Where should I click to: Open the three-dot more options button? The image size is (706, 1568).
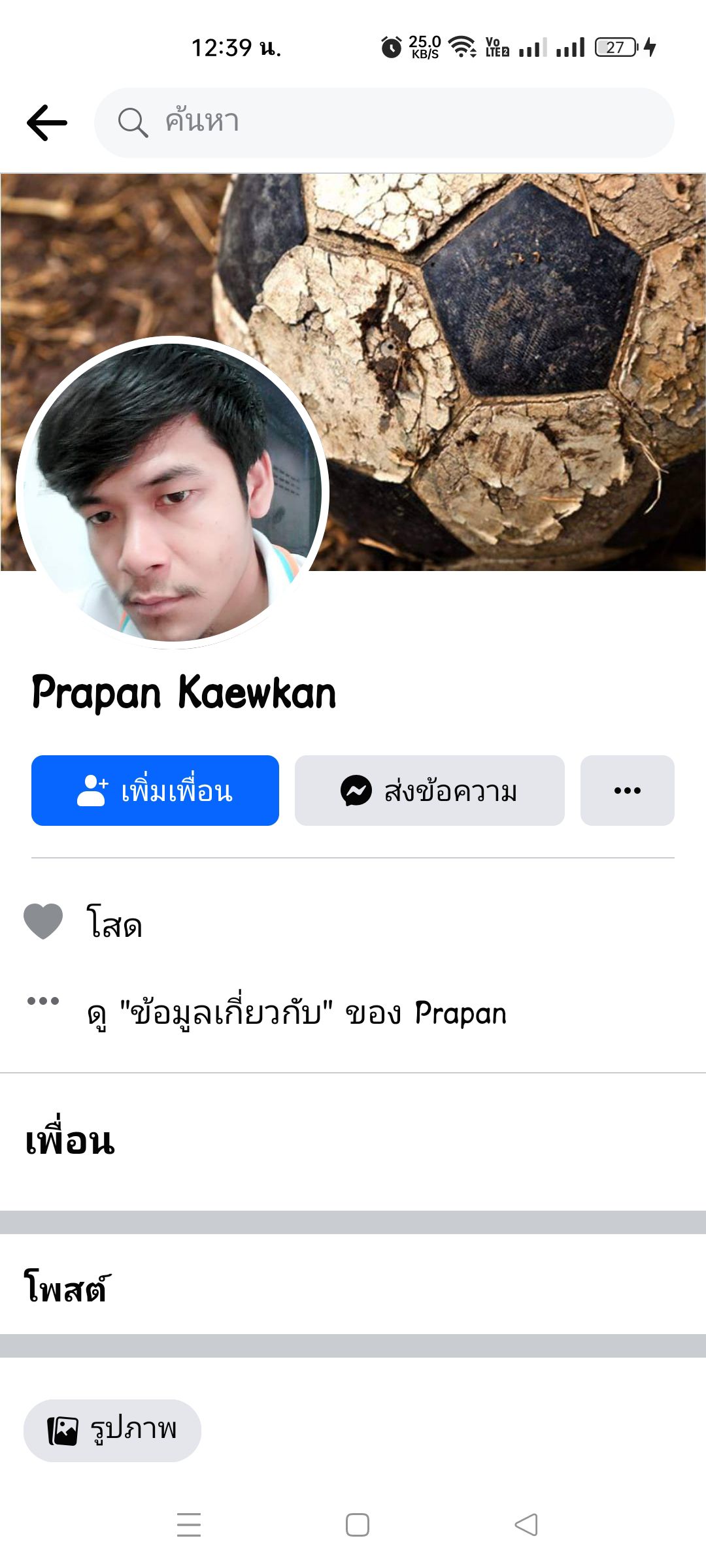pos(627,791)
